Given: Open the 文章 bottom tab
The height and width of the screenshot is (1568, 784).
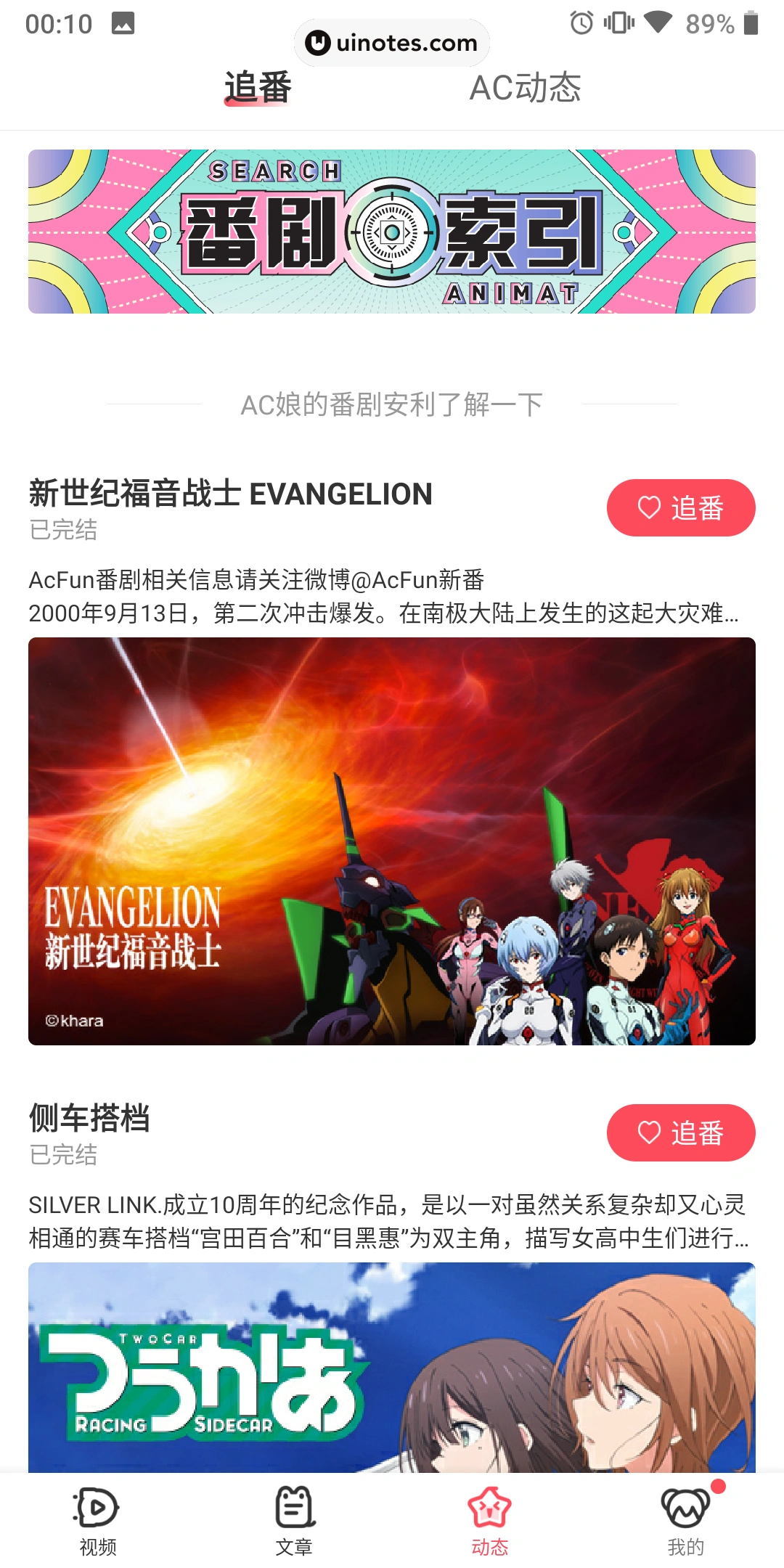Looking at the screenshot, I should point(294,1521).
